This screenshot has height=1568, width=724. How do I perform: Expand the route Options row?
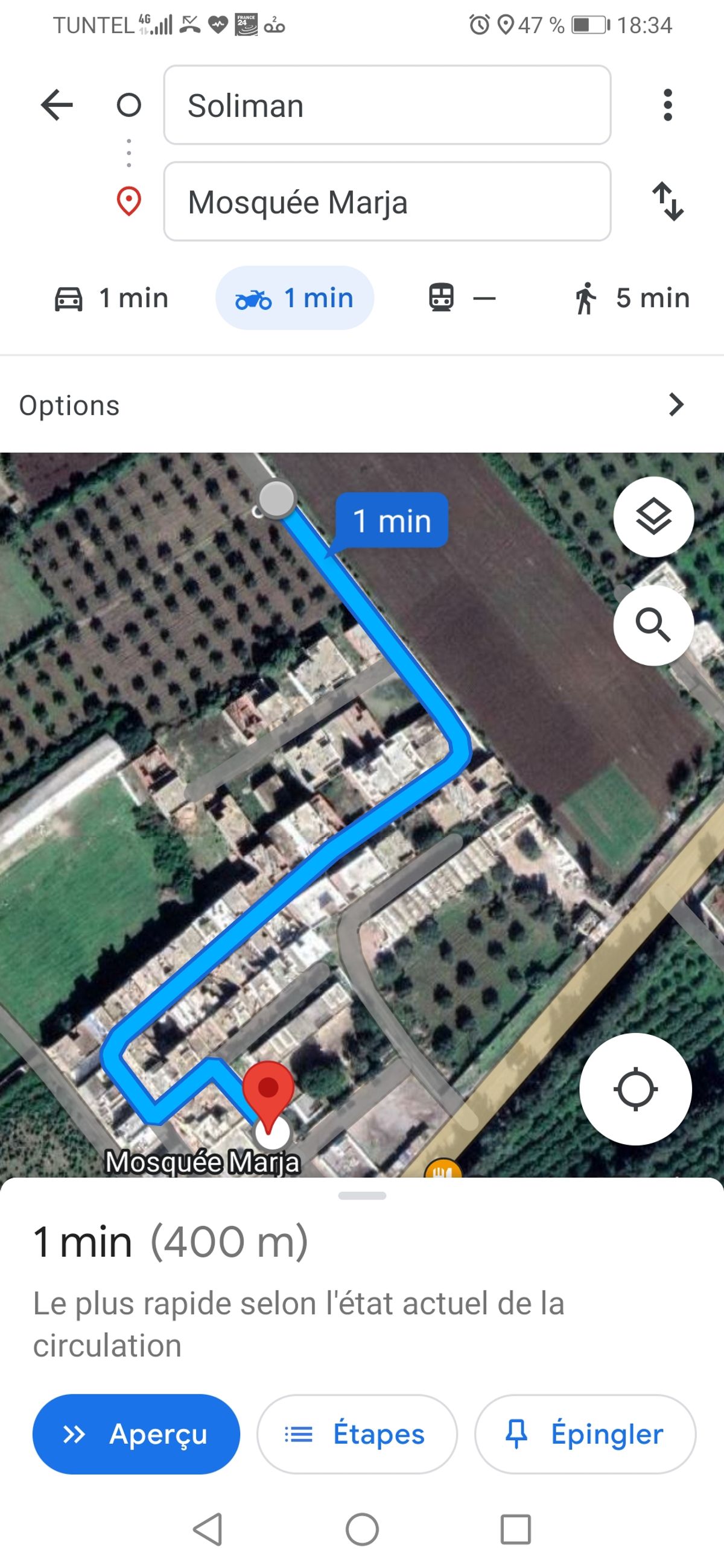361,405
